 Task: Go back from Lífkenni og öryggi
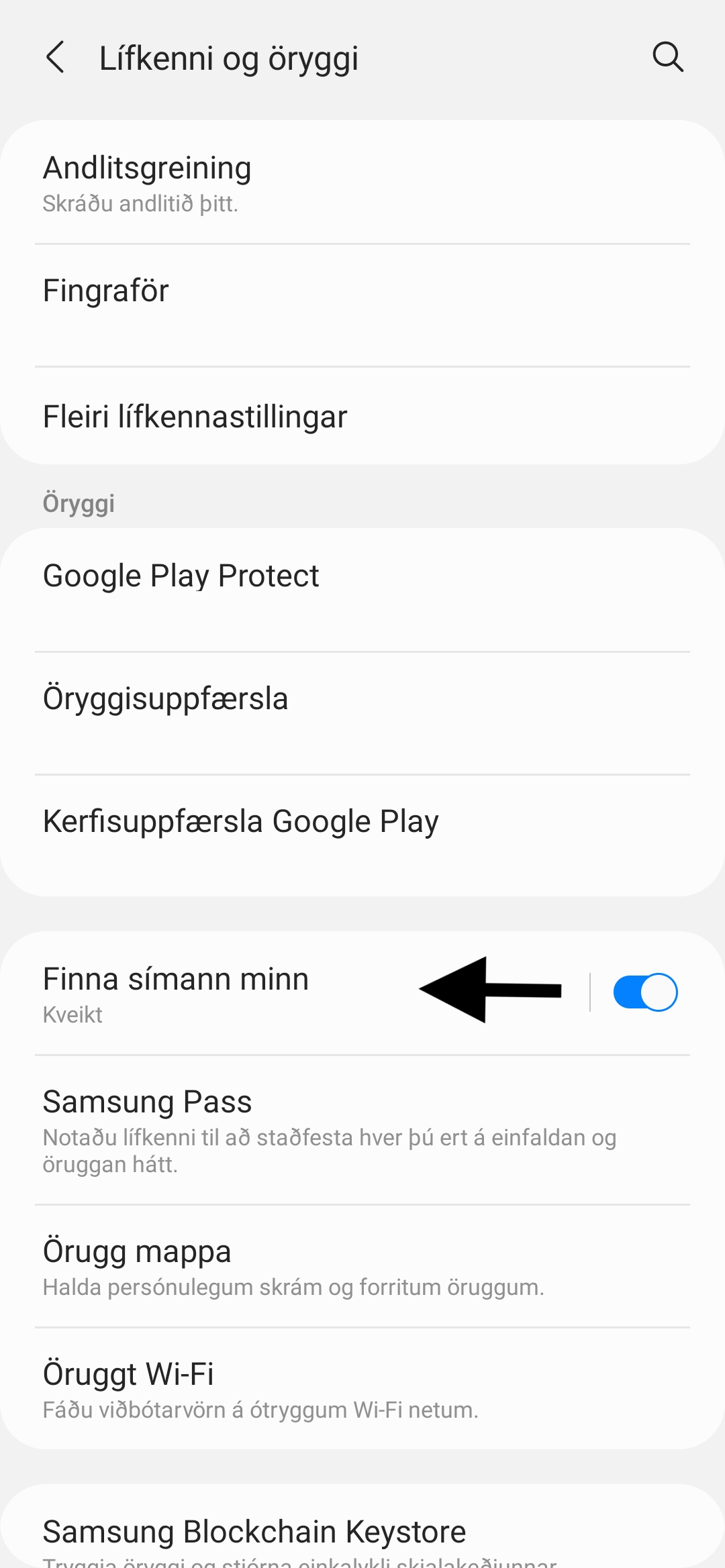coord(56,57)
